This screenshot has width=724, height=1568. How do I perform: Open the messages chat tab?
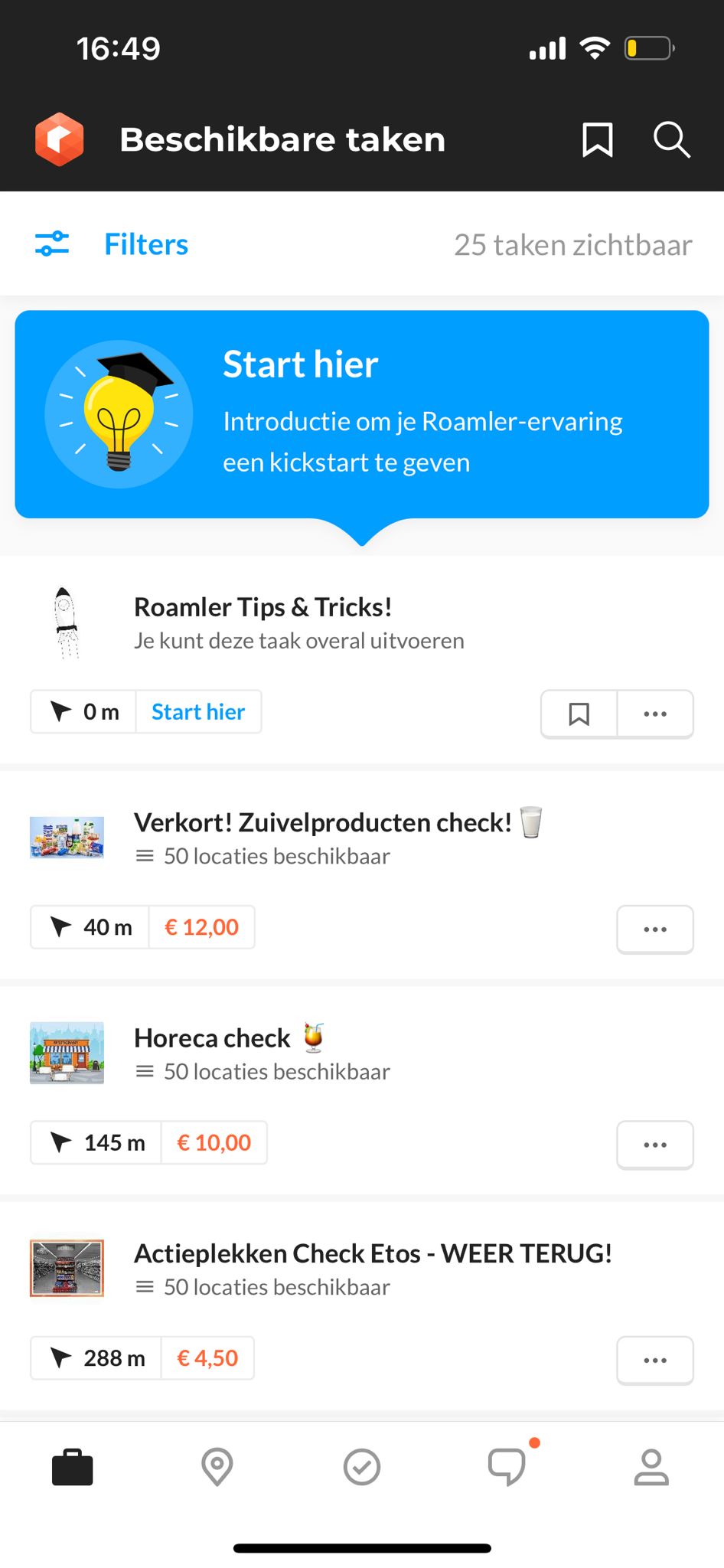pos(507,1467)
